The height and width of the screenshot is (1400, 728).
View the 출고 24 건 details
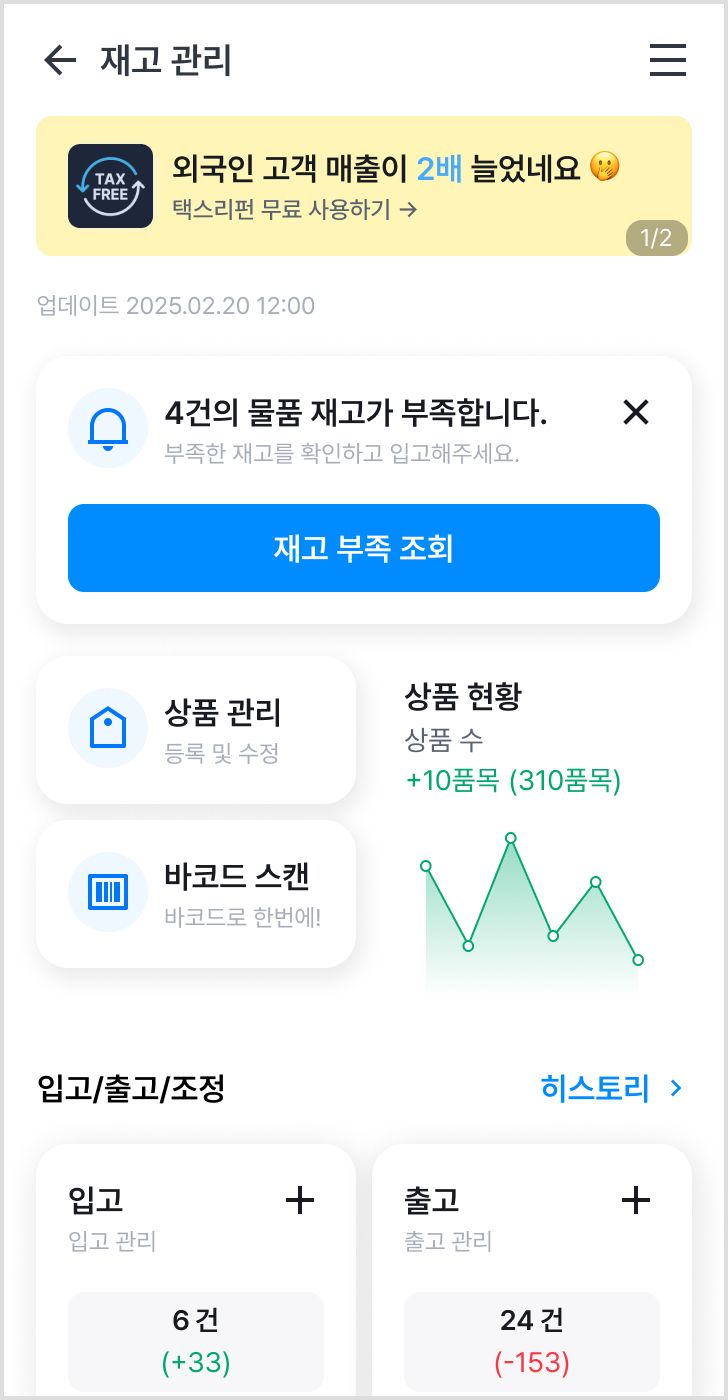532,1342
